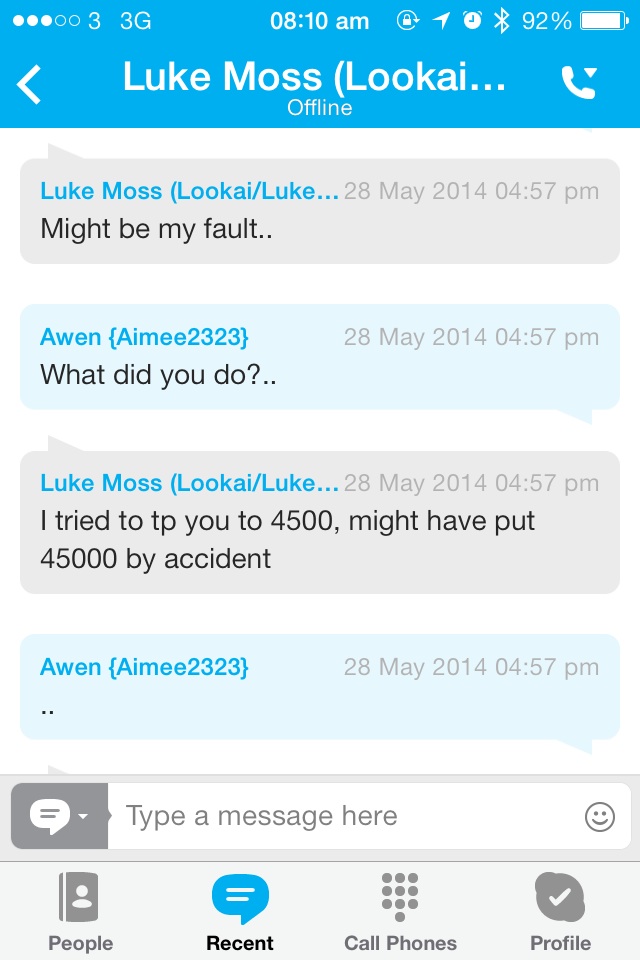This screenshot has width=640, height=960.
Task: Open Luke Moss's contact details from the title
Action: [x=315, y=80]
